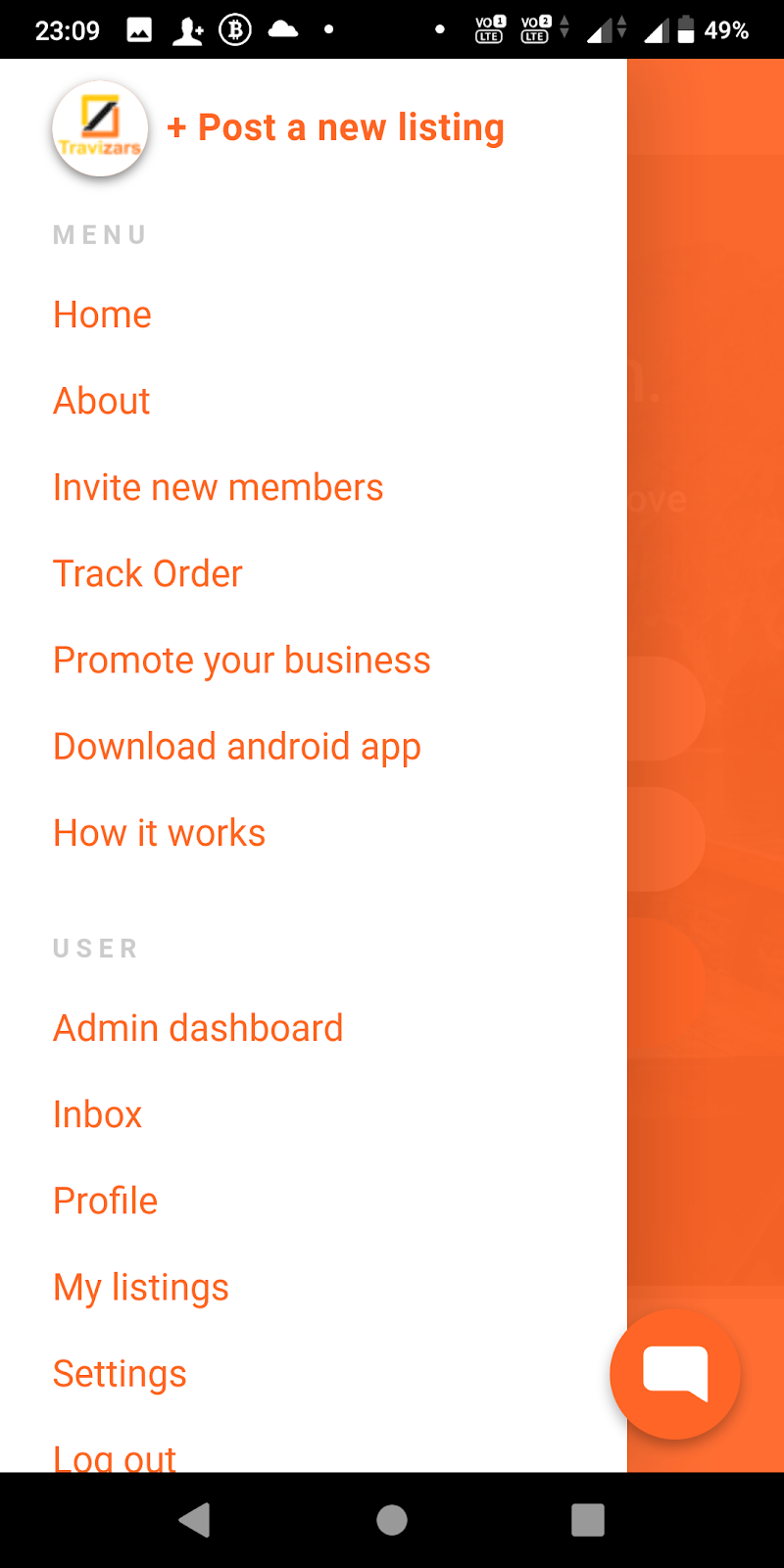Go to the device home screen
Image resolution: width=784 pixels, height=1568 pixels.
click(x=392, y=1520)
